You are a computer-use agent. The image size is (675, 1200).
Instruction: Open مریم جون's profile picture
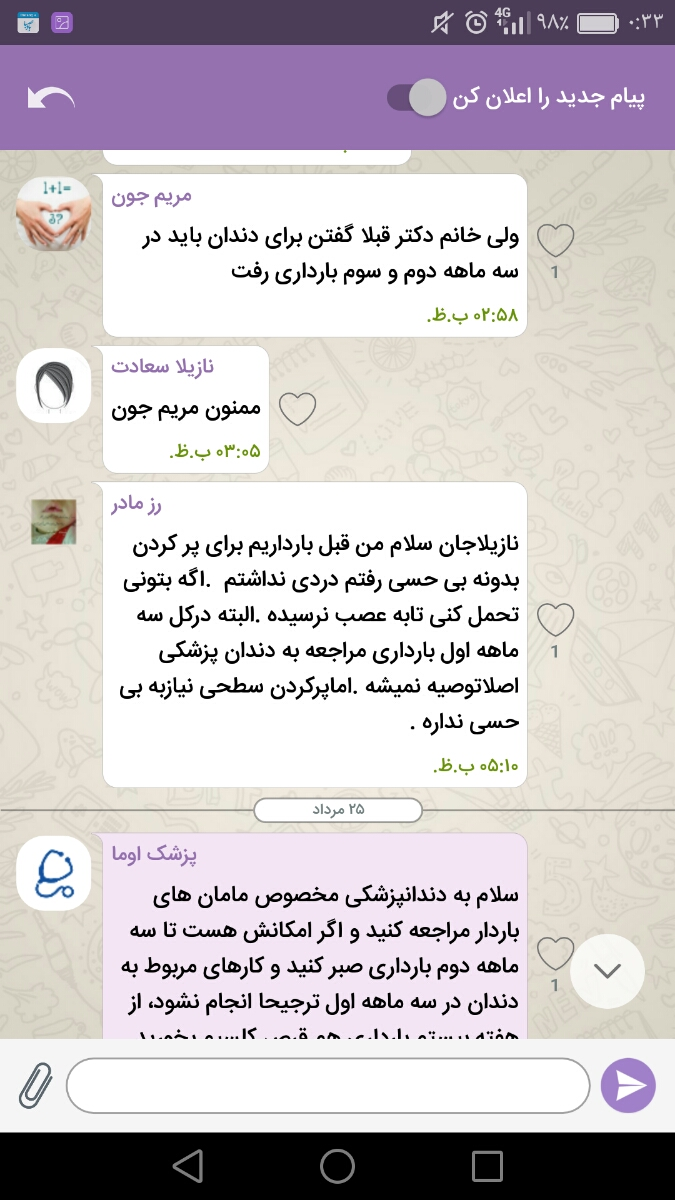click(53, 212)
